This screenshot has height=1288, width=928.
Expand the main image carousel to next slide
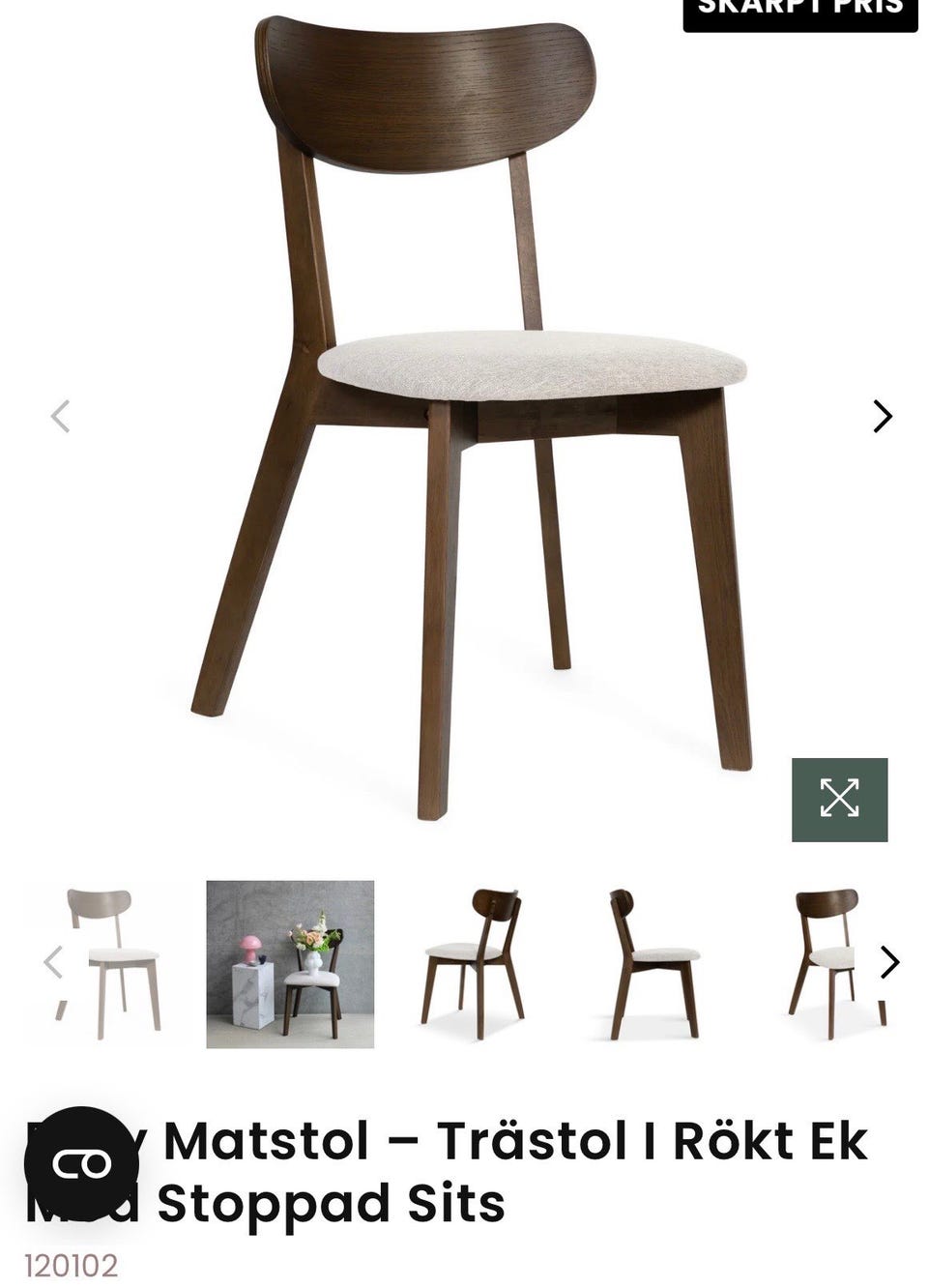click(881, 417)
